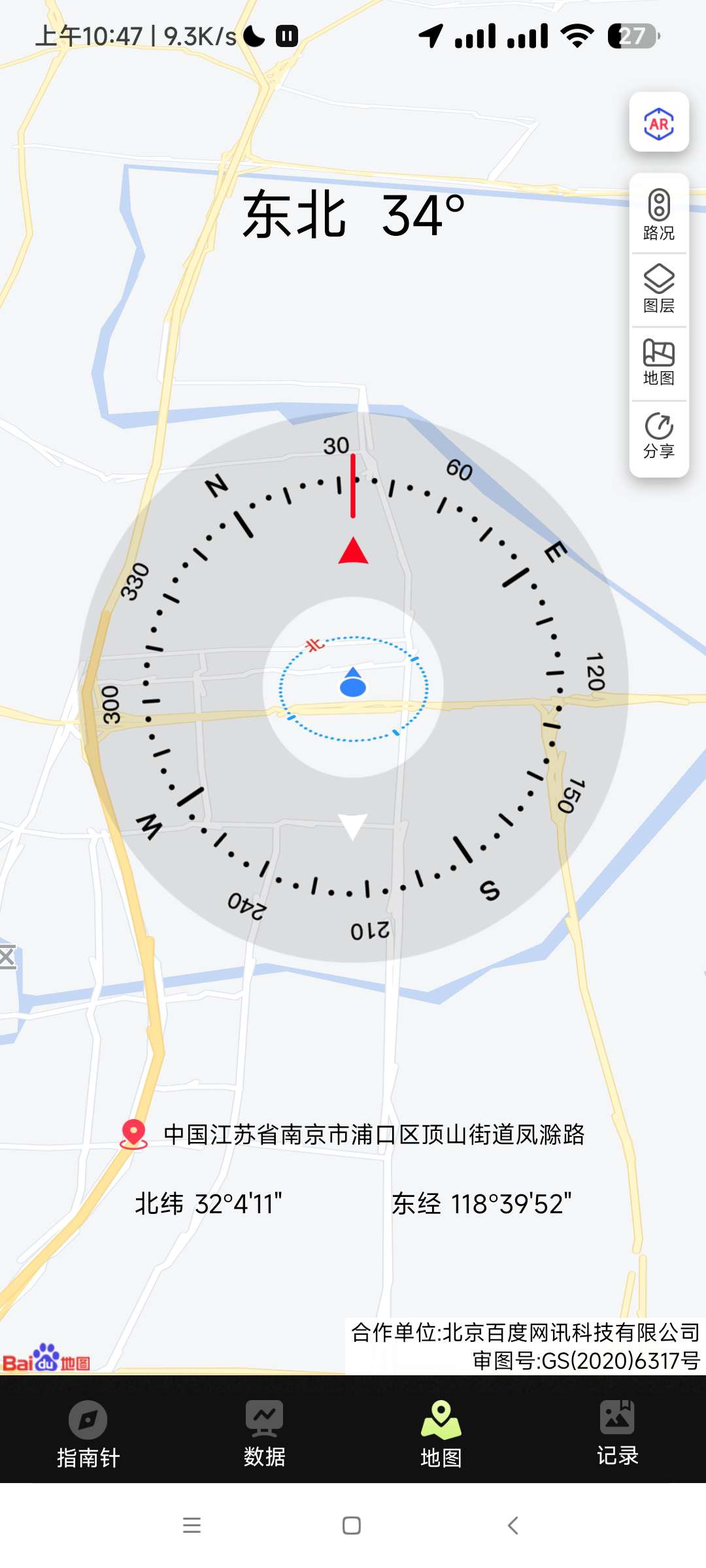This screenshot has width=706, height=1568.
Task: Go back using the system back button
Action: pyautogui.click(x=513, y=1526)
